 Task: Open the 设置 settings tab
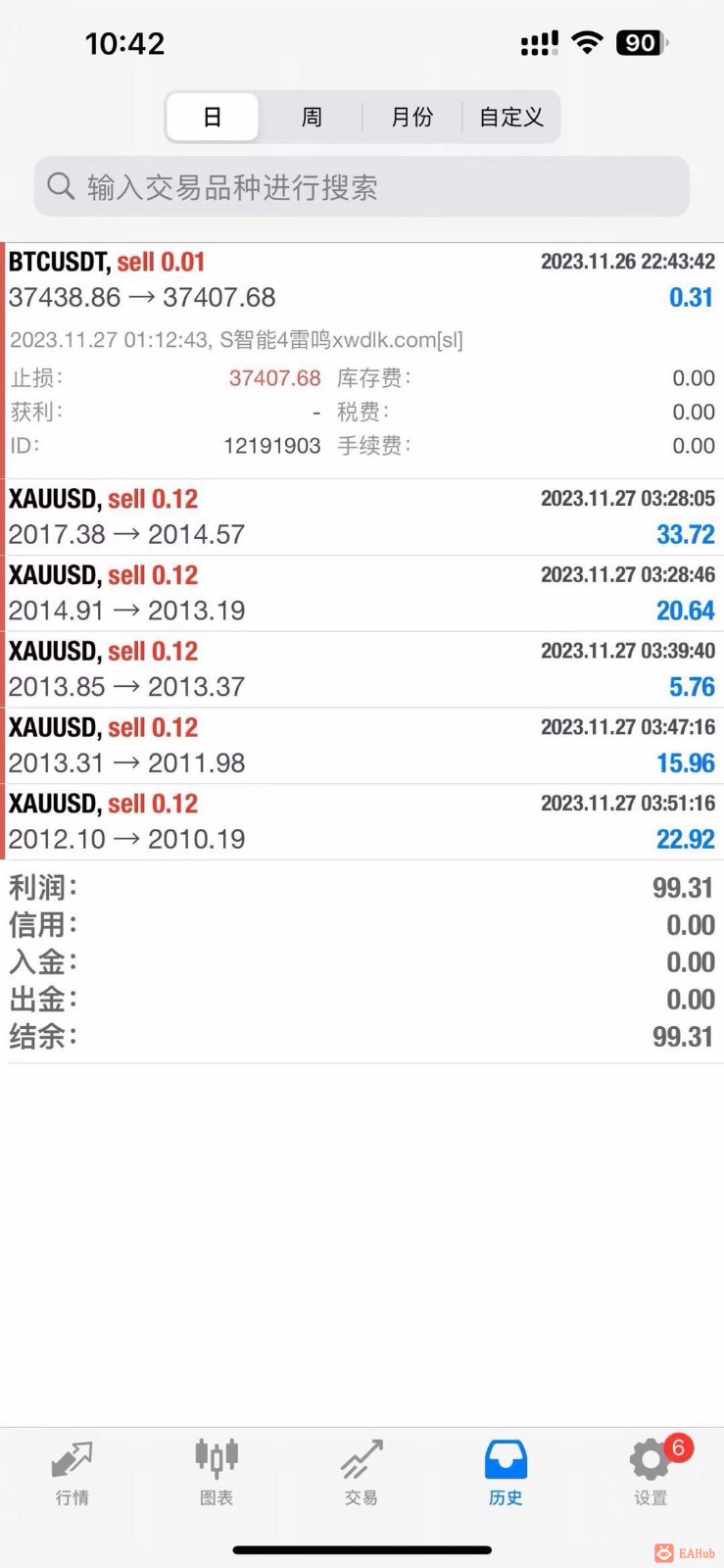[x=651, y=1471]
